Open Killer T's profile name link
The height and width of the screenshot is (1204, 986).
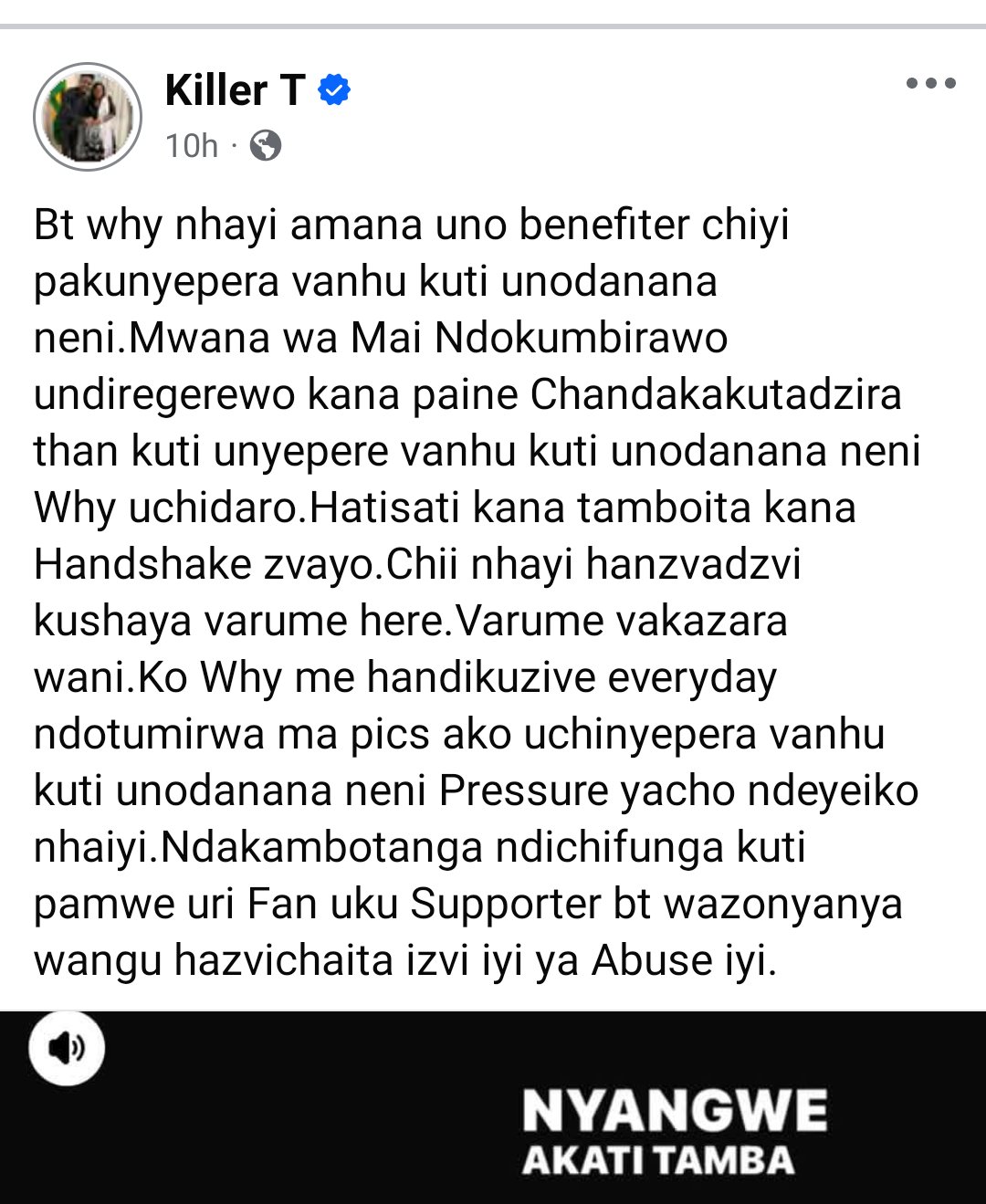click(x=235, y=90)
